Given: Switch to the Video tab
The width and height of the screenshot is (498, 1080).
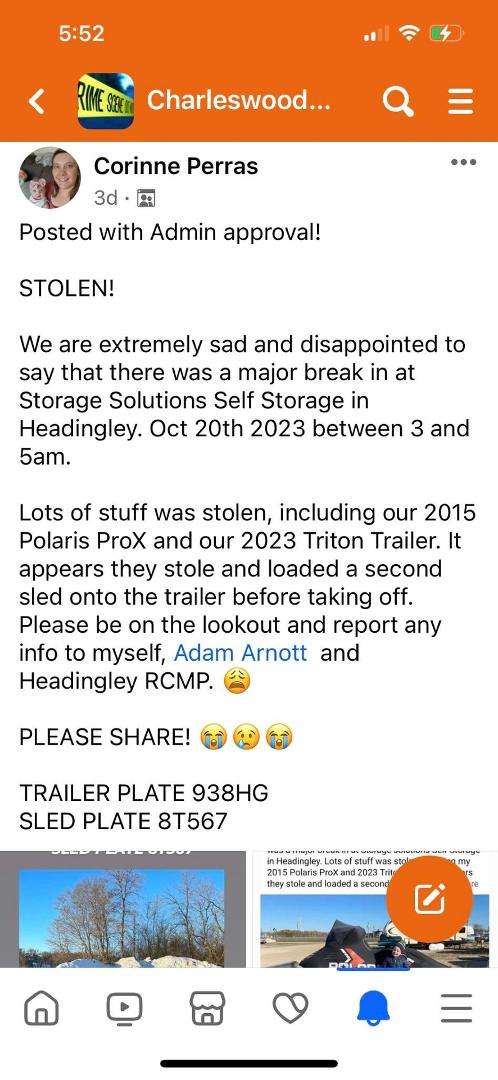Looking at the screenshot, I should (x=125, y=1009).
